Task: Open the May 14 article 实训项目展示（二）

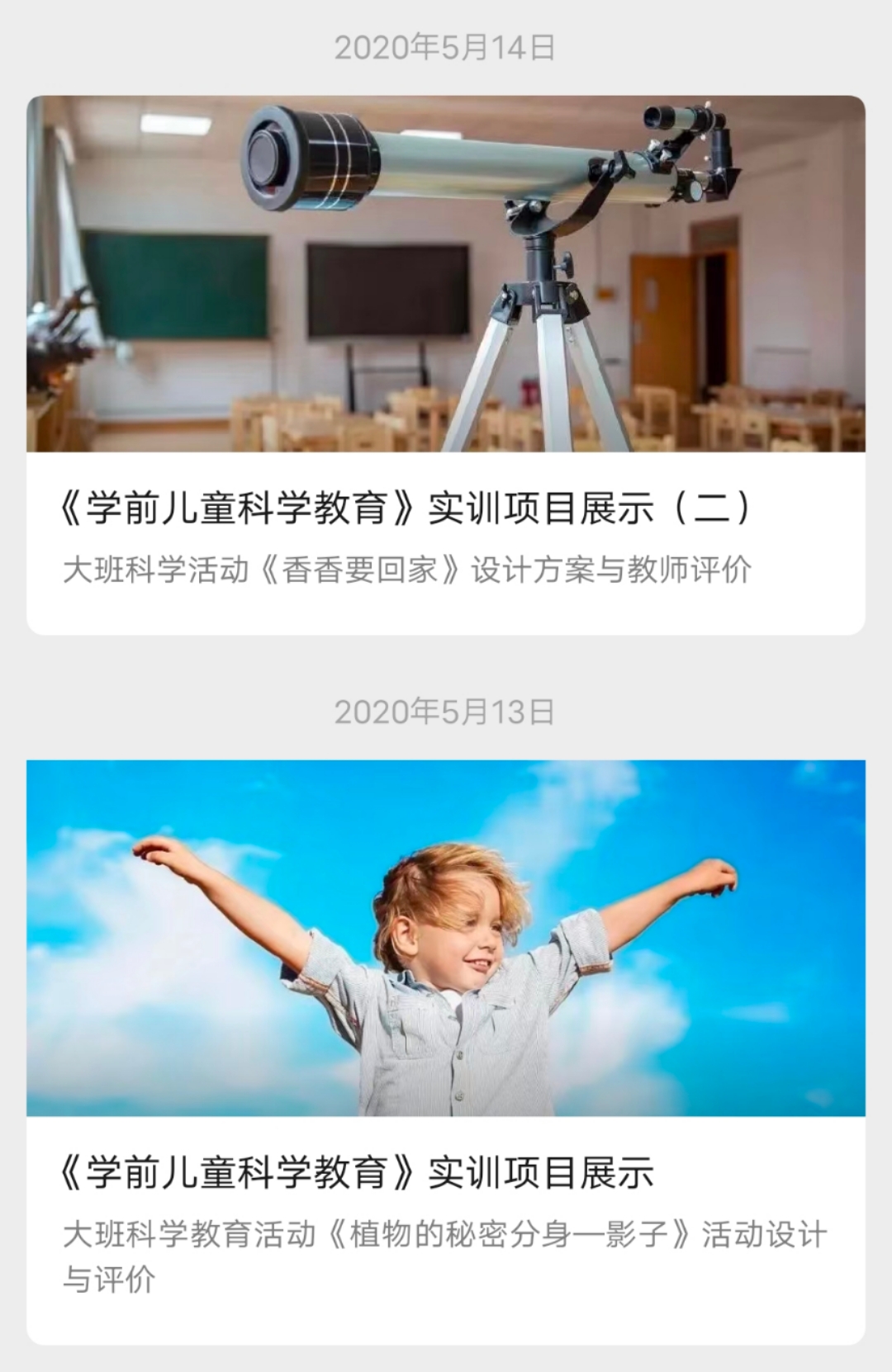Action: click(406, 508)
